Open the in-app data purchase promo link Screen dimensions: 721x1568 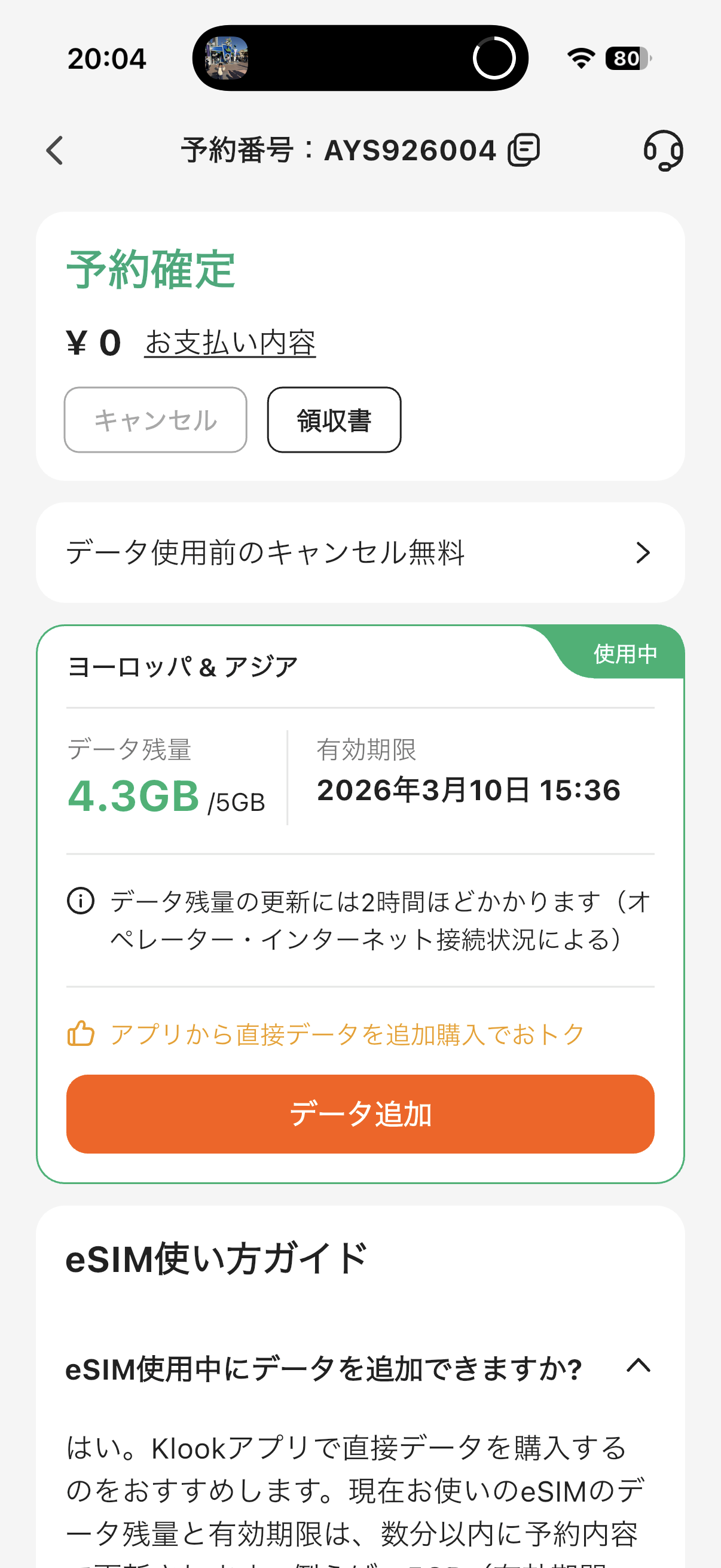(x=347, y=1033)
